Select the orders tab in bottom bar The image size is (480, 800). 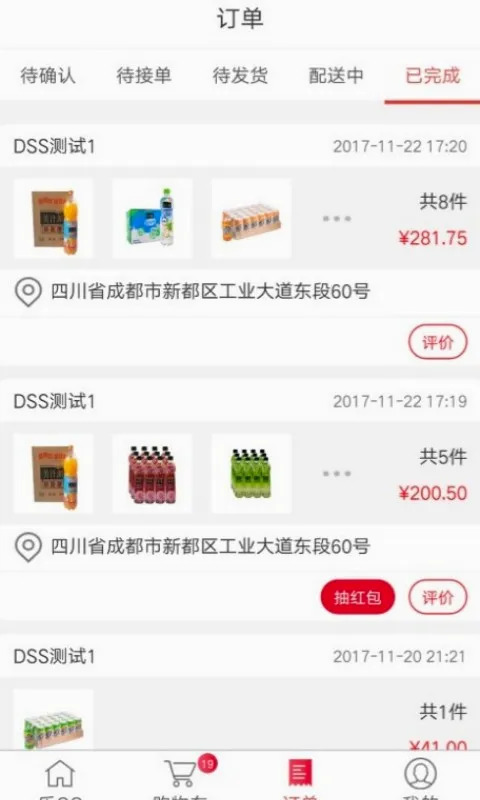tap(300, 778)
